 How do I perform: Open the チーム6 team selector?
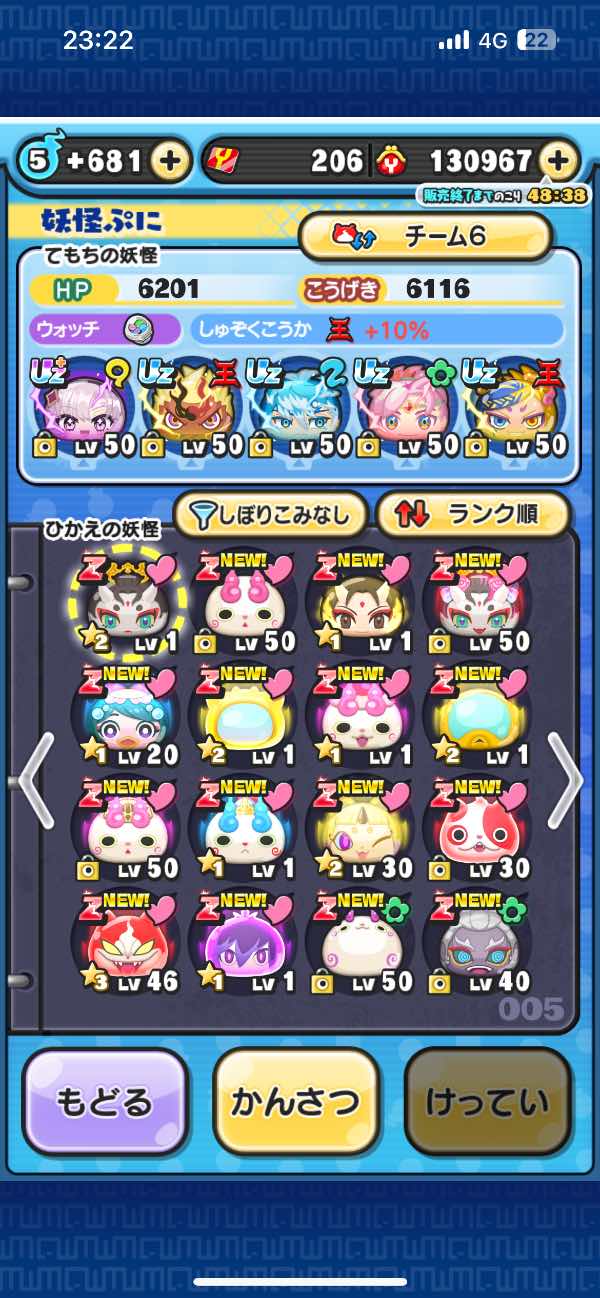(x=426, y=237)
